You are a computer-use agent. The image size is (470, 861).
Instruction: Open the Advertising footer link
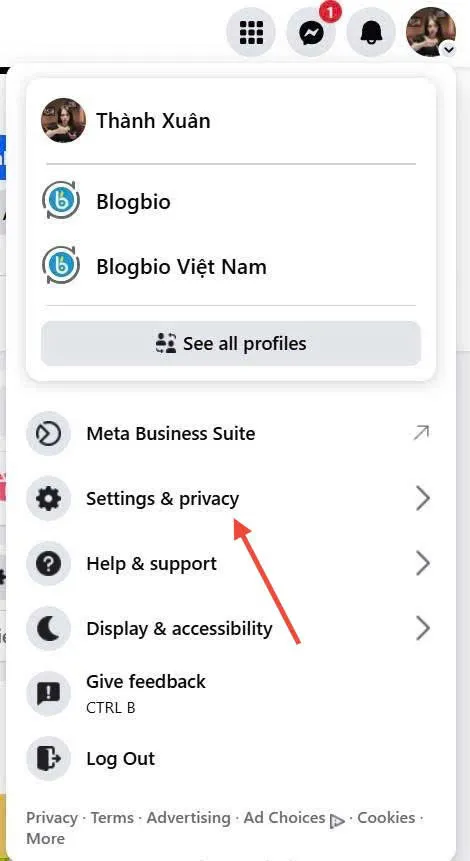click(x=188, y=818)
